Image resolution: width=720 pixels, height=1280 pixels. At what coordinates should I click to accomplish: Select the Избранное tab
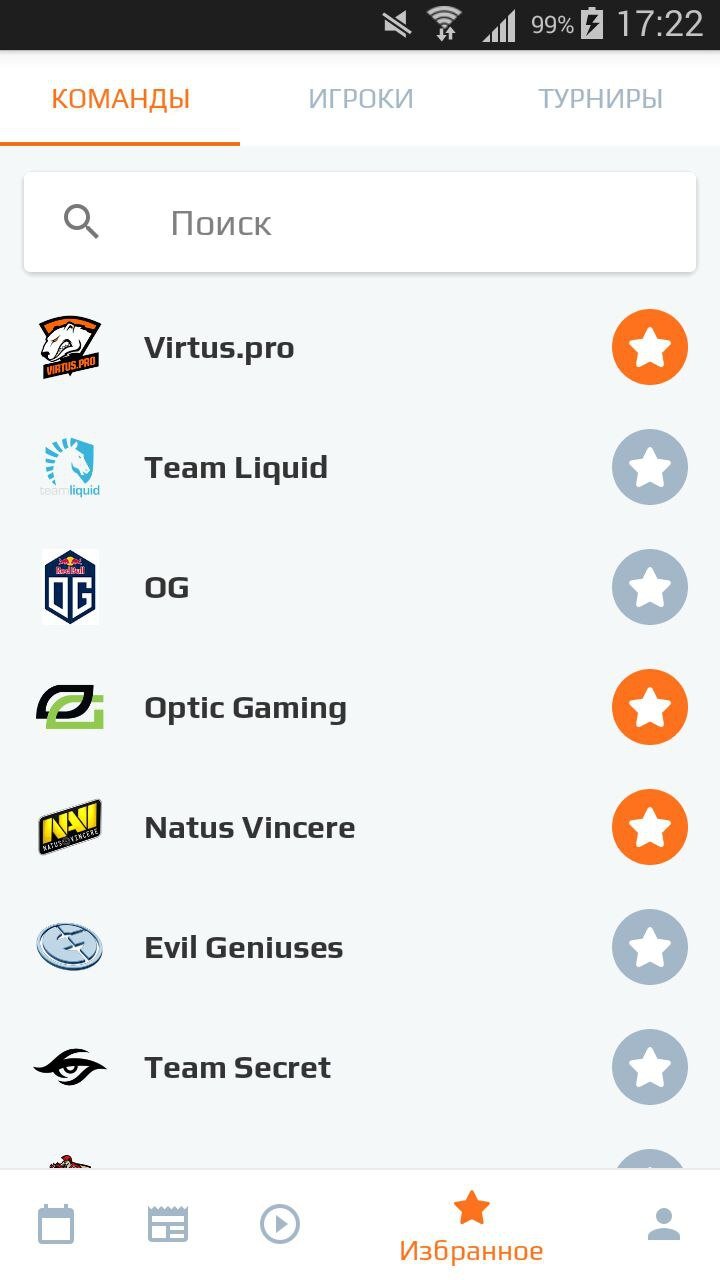[471, 1226]
